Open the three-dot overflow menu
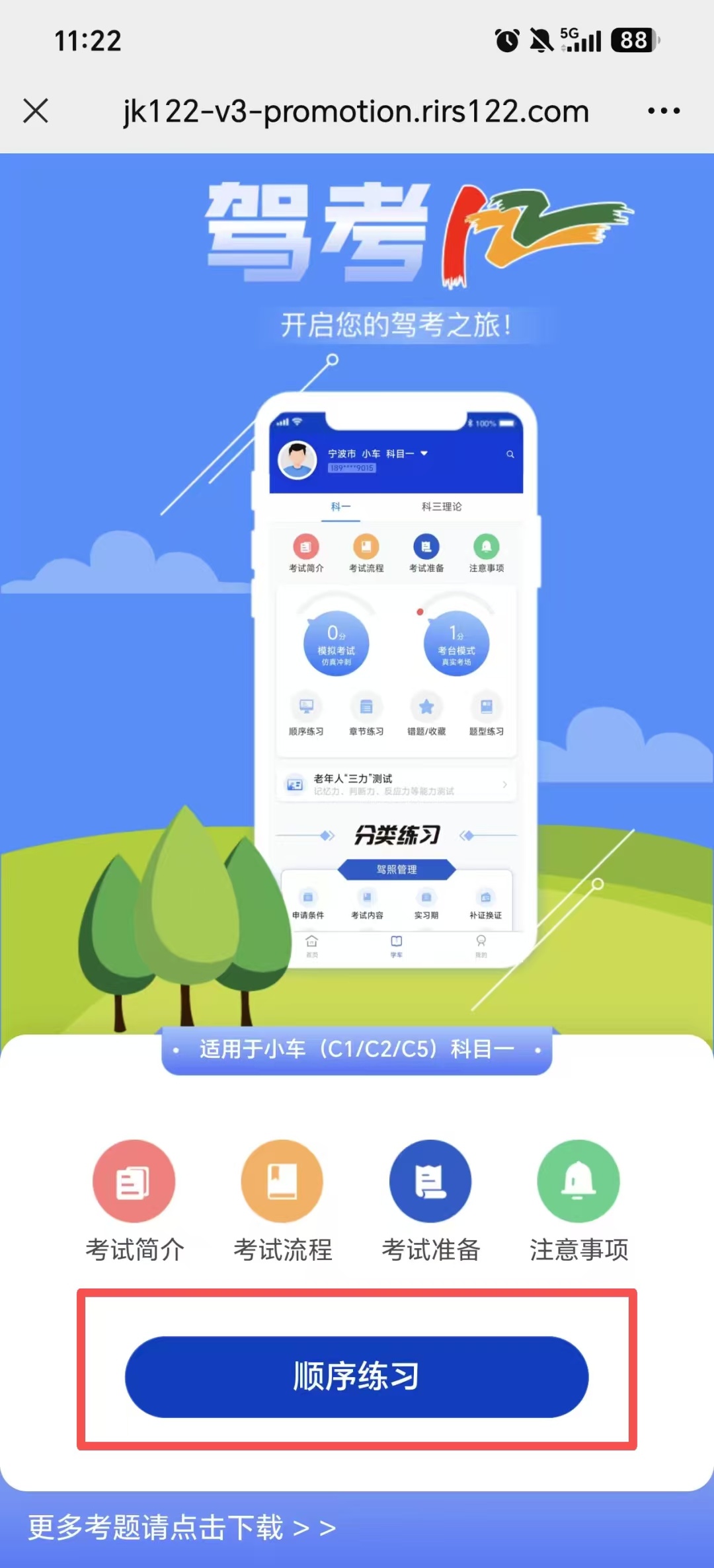The width and height of the screenshot is (714, 1568). 664,111
